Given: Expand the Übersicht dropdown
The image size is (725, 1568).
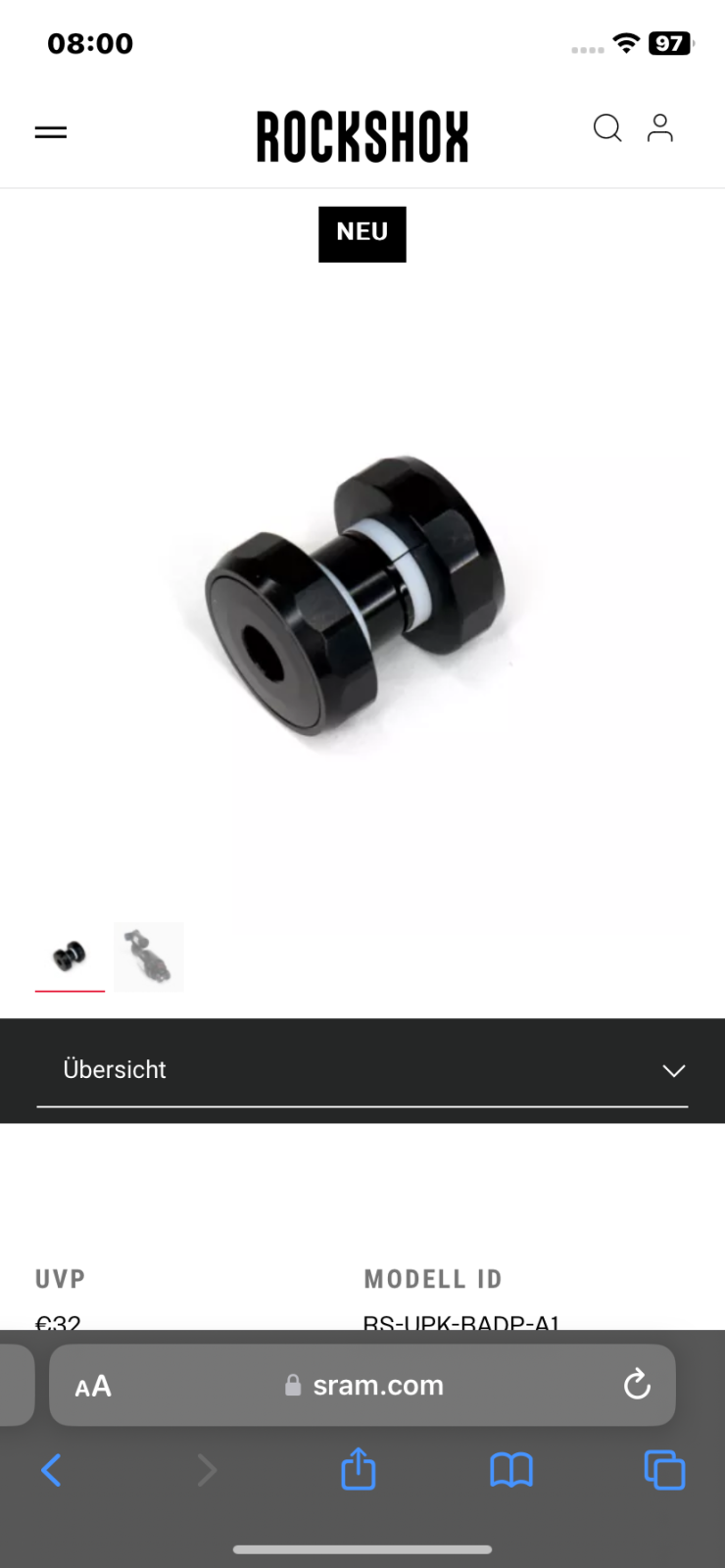Looking at the screenshot, I should pyautogui.click(x=362, y=1070).
